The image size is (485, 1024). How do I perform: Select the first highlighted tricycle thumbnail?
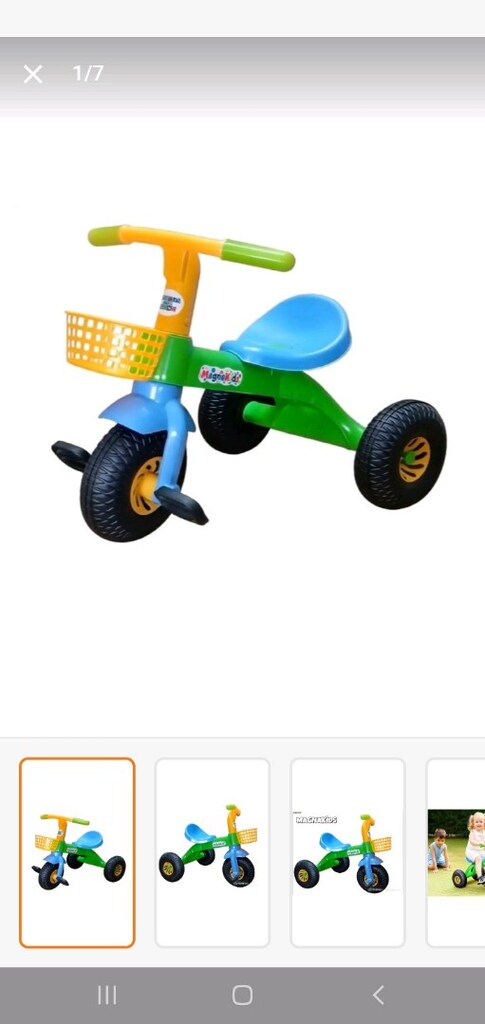pyautogui.click(x=77, y=852)
